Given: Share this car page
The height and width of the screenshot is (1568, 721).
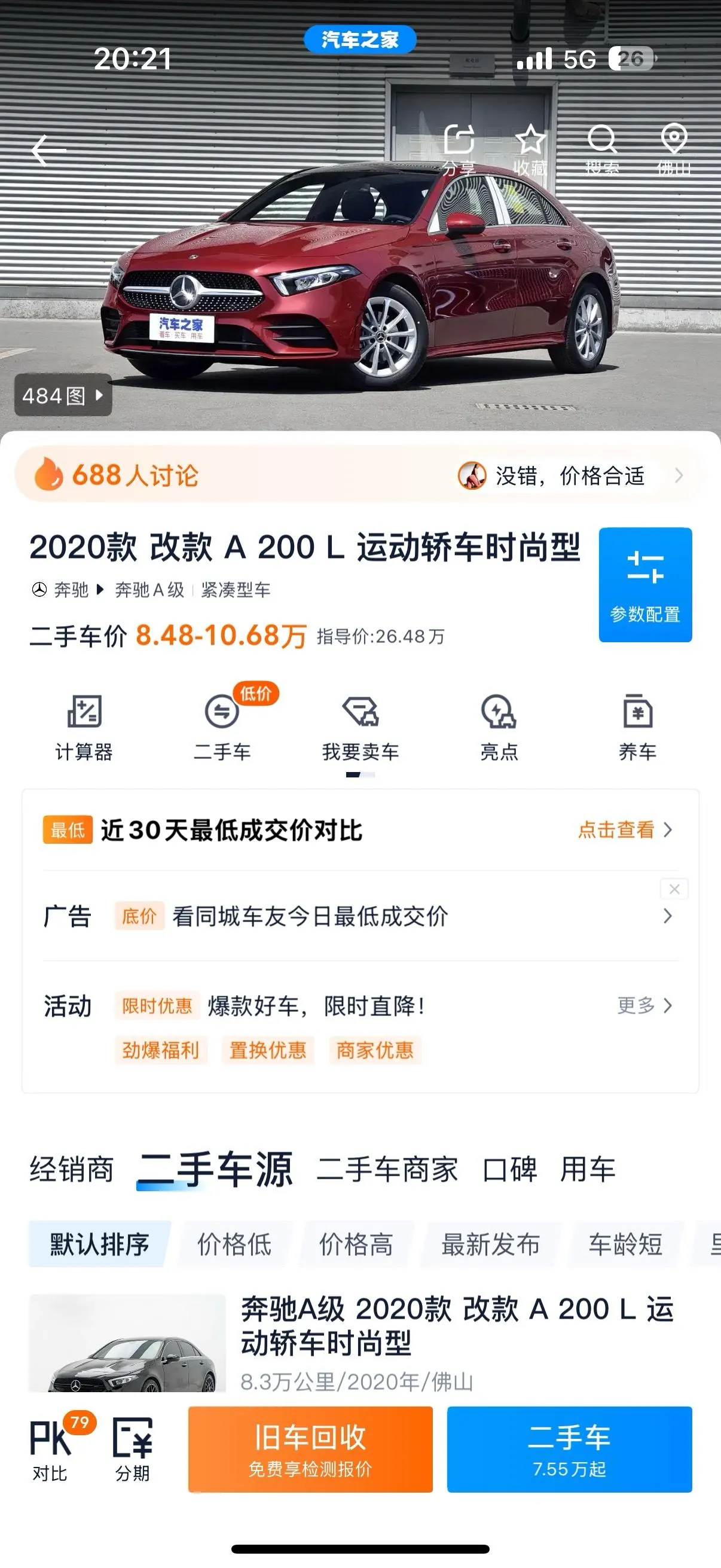Looking at the screenshot, I should coord(459,149).
